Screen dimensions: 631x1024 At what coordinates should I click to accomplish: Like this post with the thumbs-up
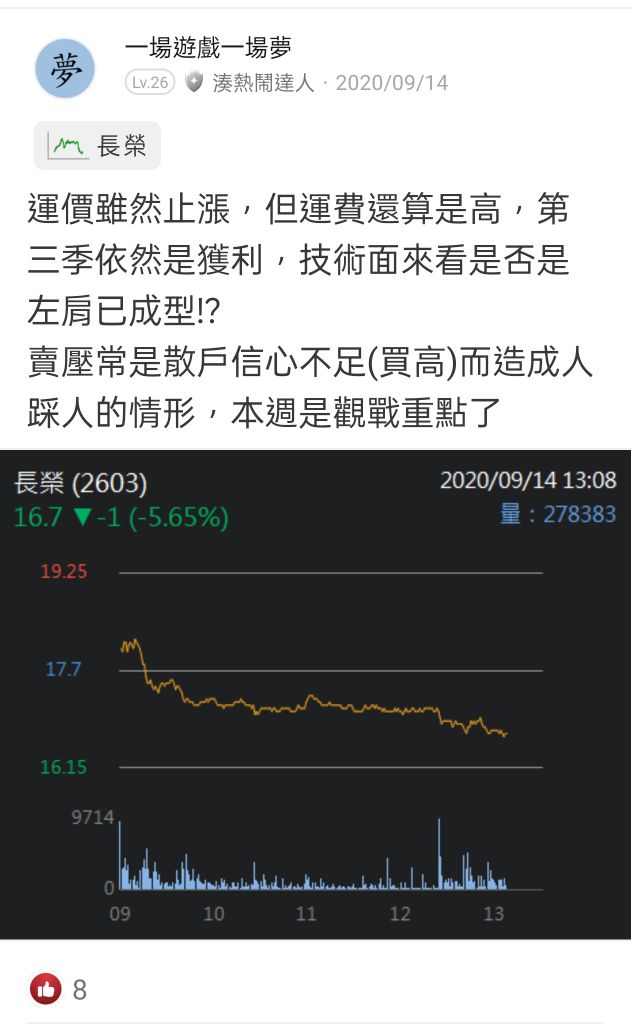tap(45, 989)
